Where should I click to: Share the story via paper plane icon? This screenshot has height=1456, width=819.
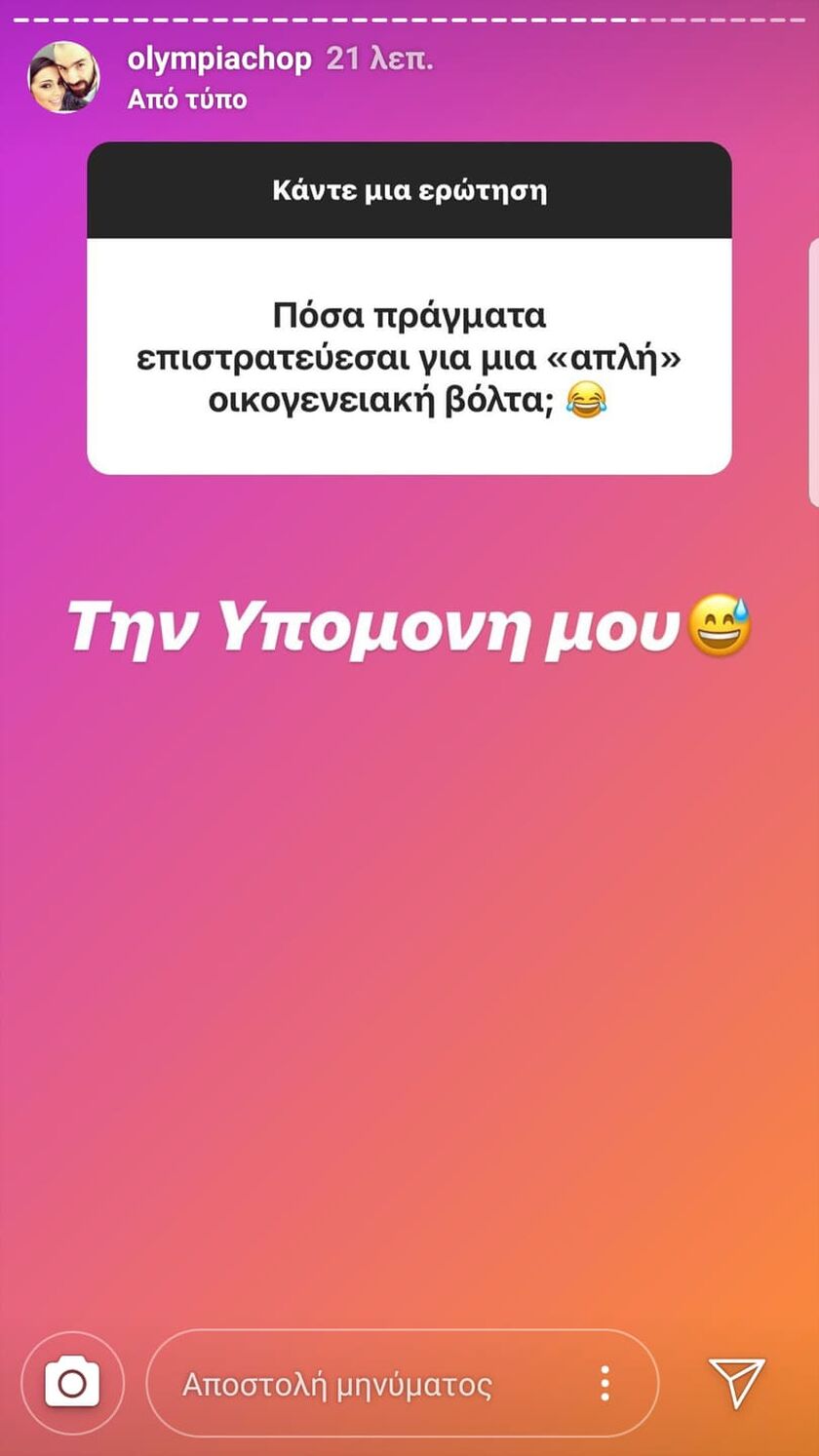(x=736, y=1382)
